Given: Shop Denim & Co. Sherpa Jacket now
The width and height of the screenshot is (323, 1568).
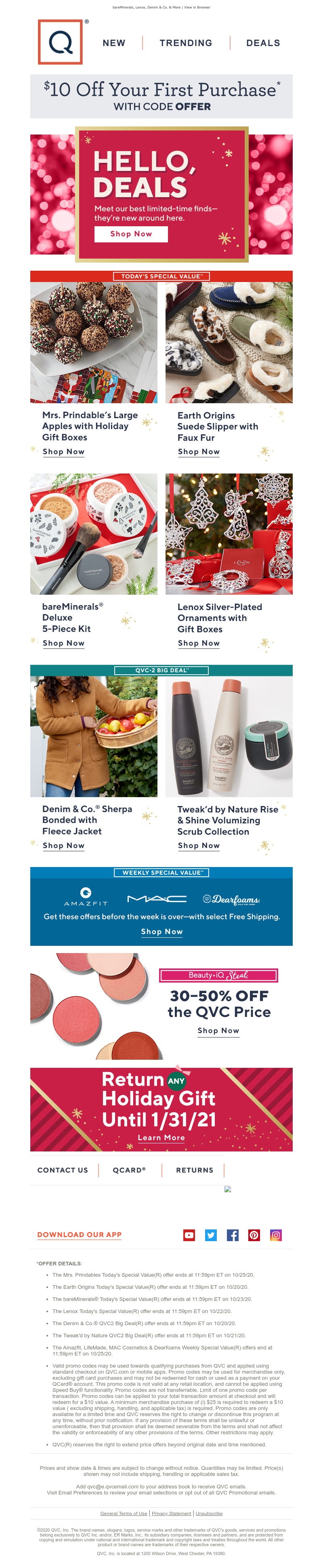Looking at the screenshot, I should coord(63,846).
